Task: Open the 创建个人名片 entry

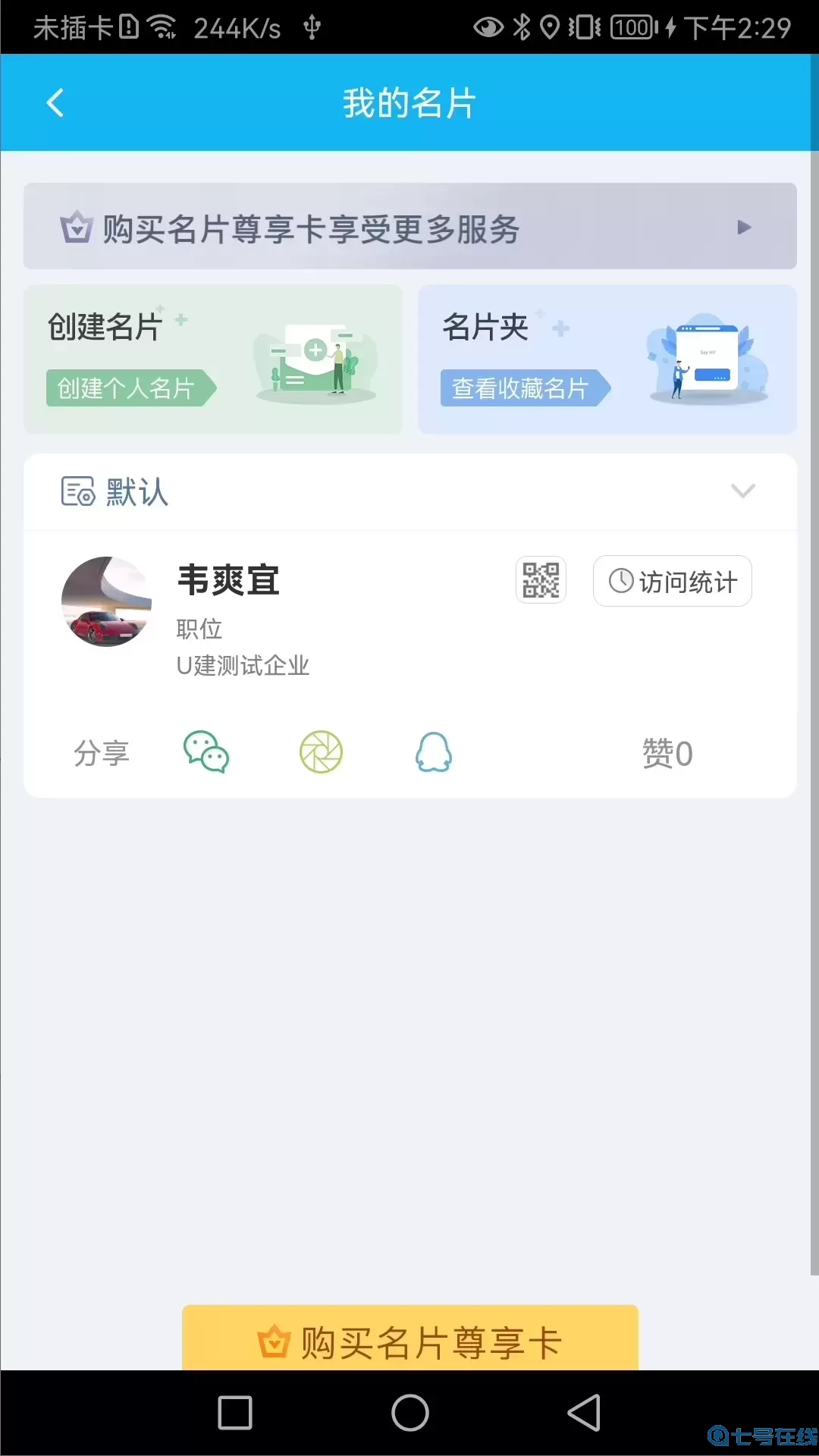Action: click(130, 389)
